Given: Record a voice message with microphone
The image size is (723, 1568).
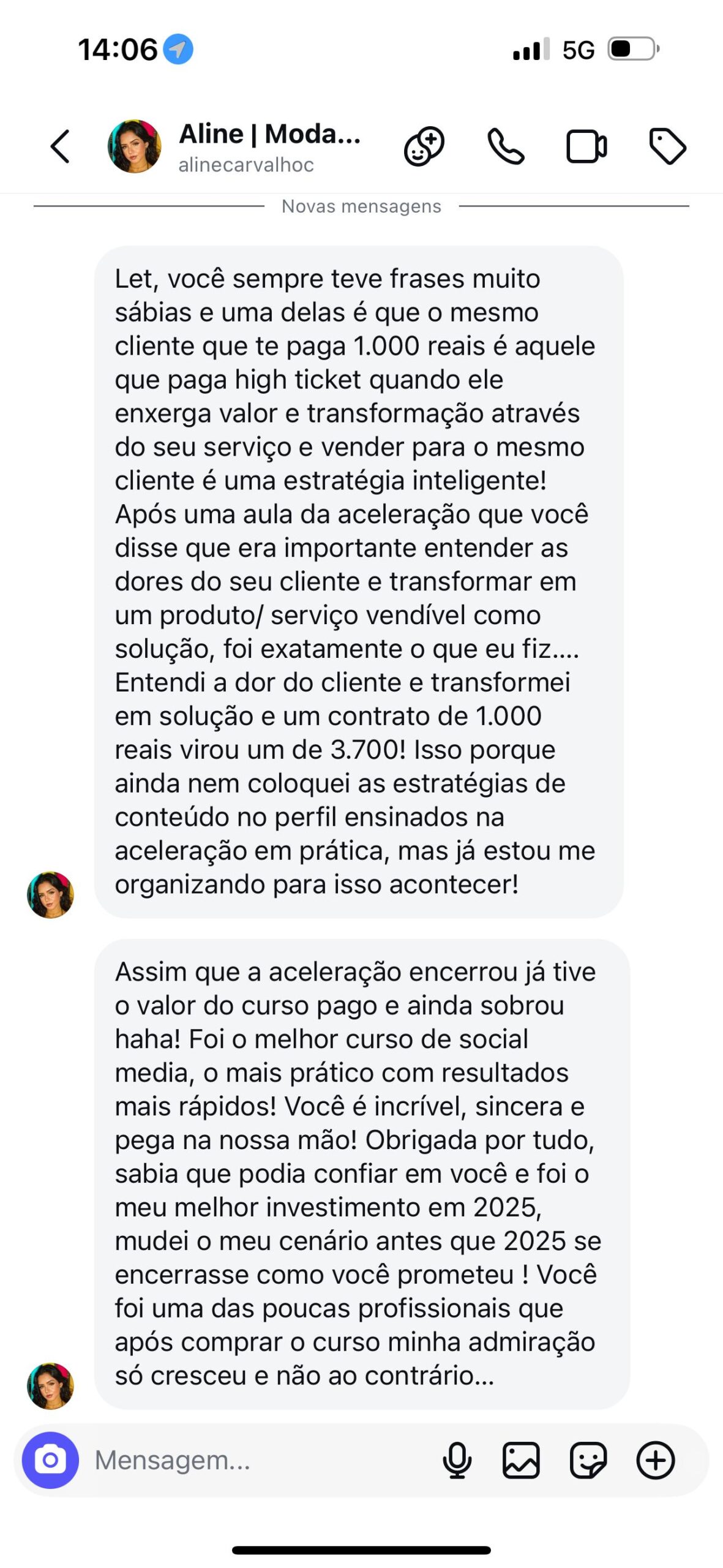Looking at the screenshot, I should 457,1460.
